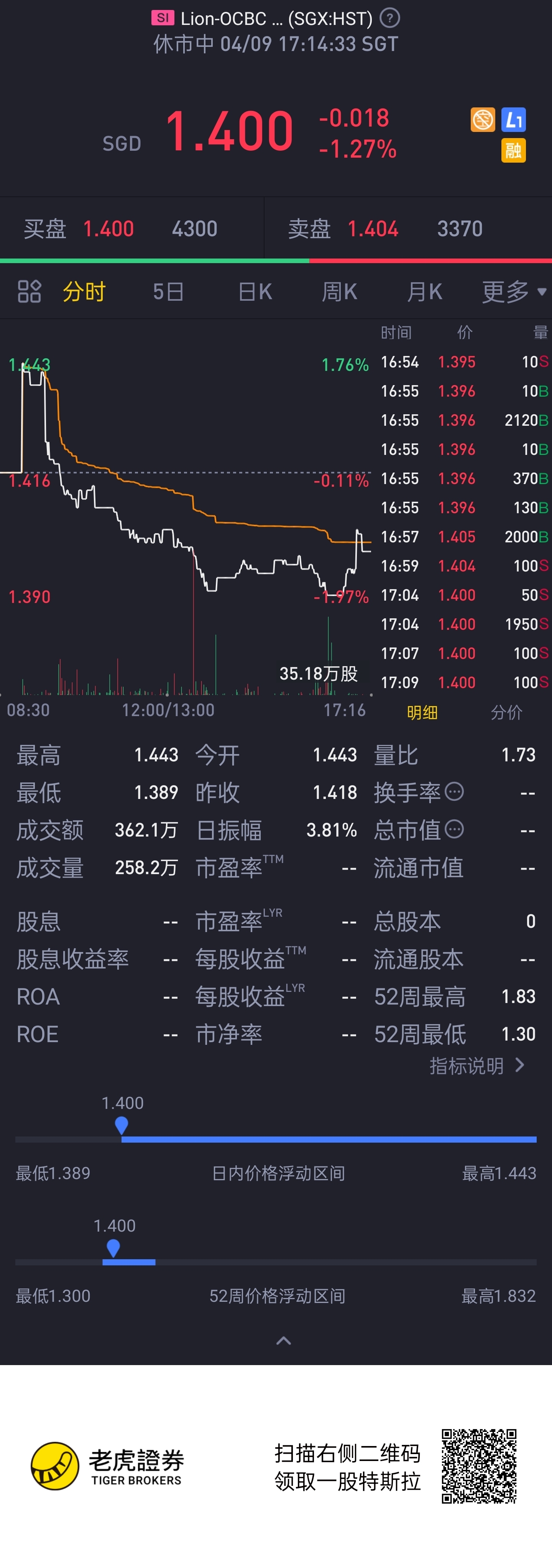Image resolution: width=552 pixels, height=1568 pixels.
Task: Show the 周K weekly chart
Action: [339, 292]
